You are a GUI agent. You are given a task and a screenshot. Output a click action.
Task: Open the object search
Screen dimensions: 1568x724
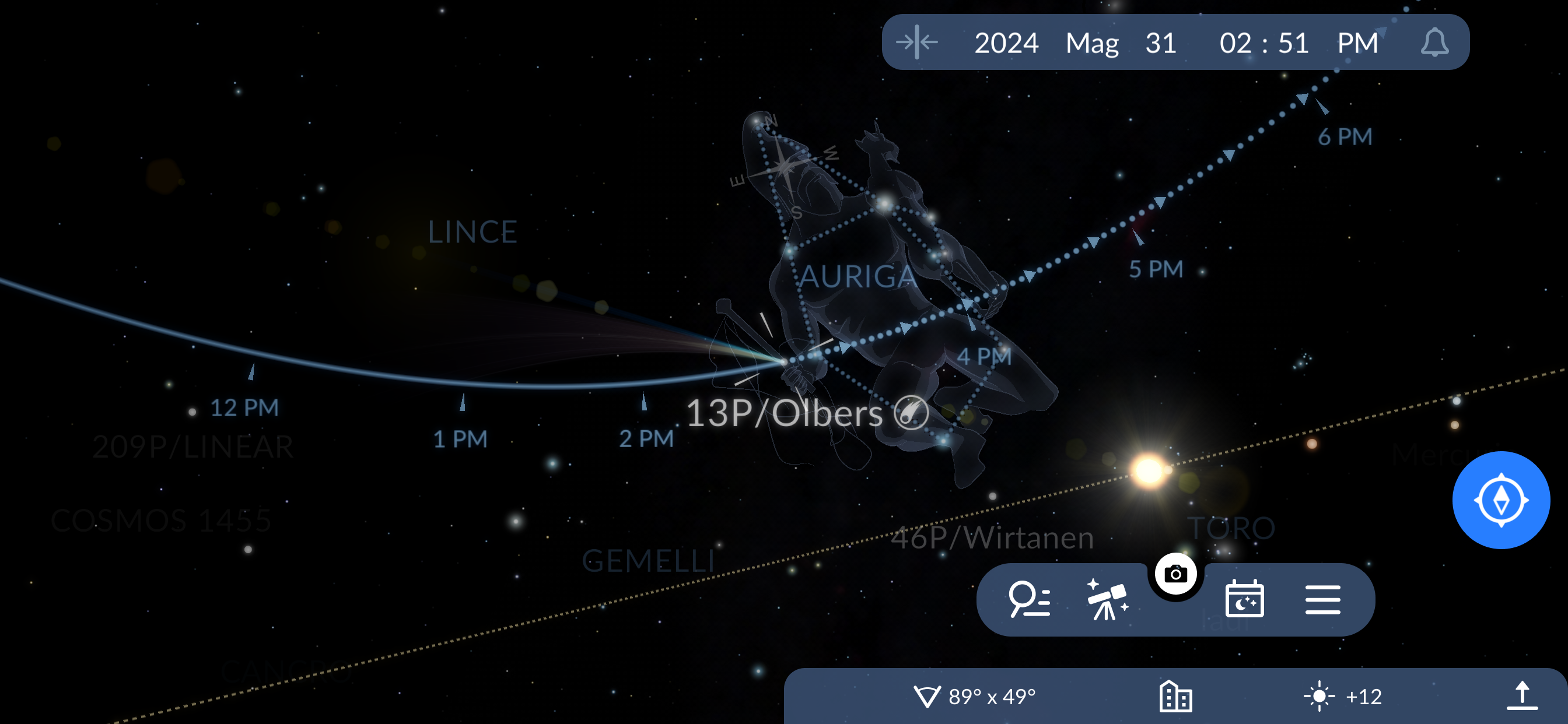[1028, 599]
